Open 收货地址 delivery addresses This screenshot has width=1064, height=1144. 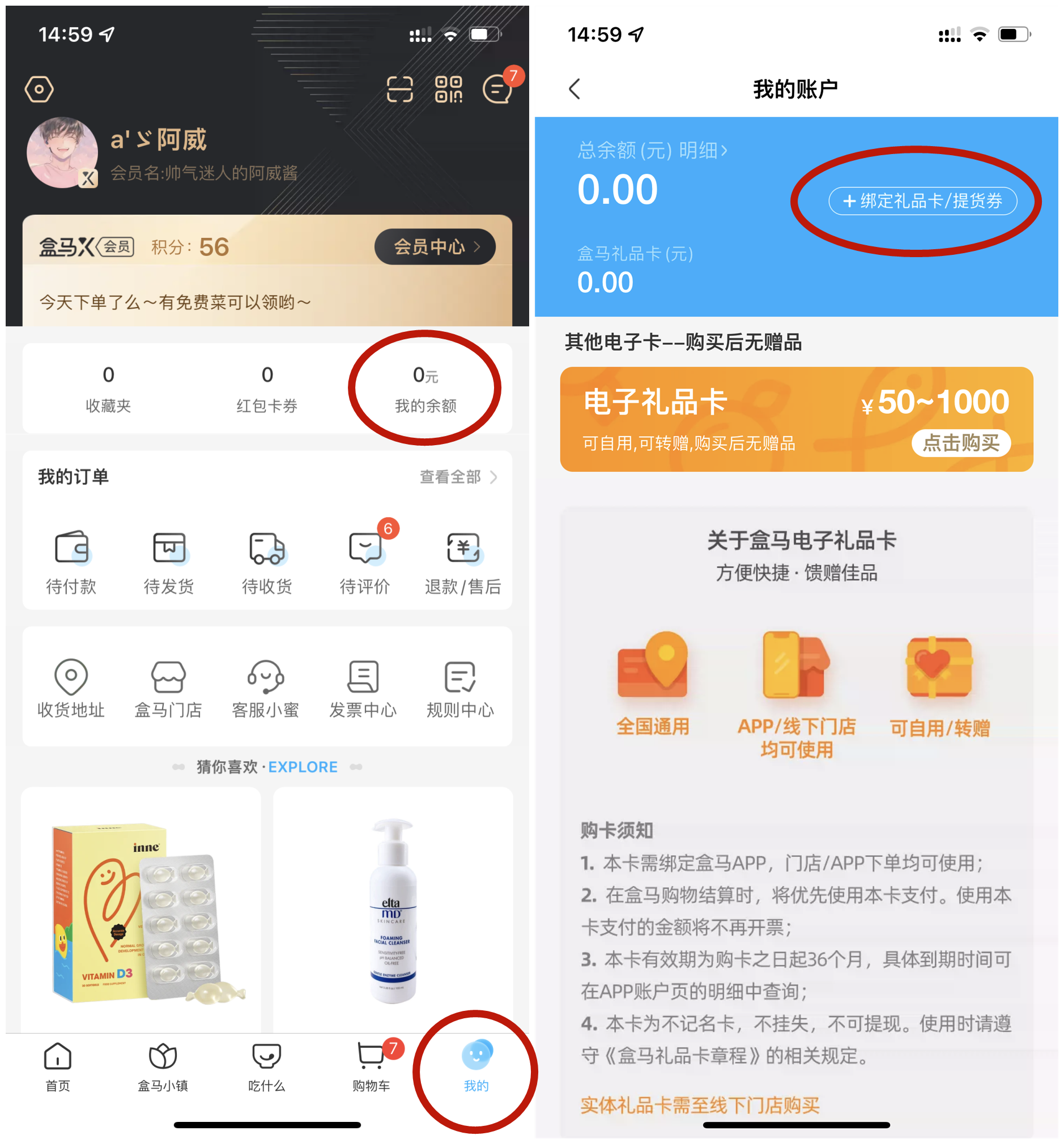pos(71,688)
